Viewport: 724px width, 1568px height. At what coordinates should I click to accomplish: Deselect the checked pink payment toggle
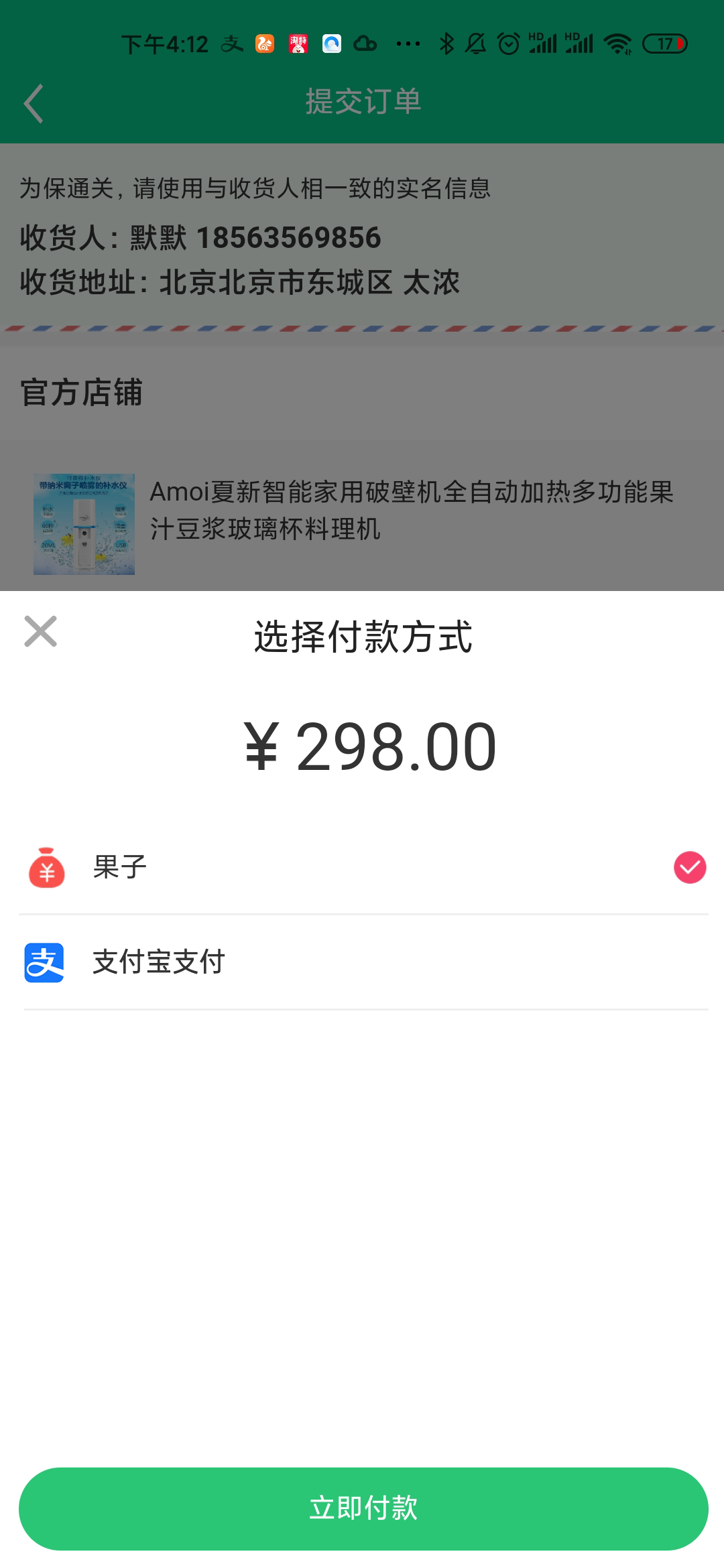[x=689, y=868]
